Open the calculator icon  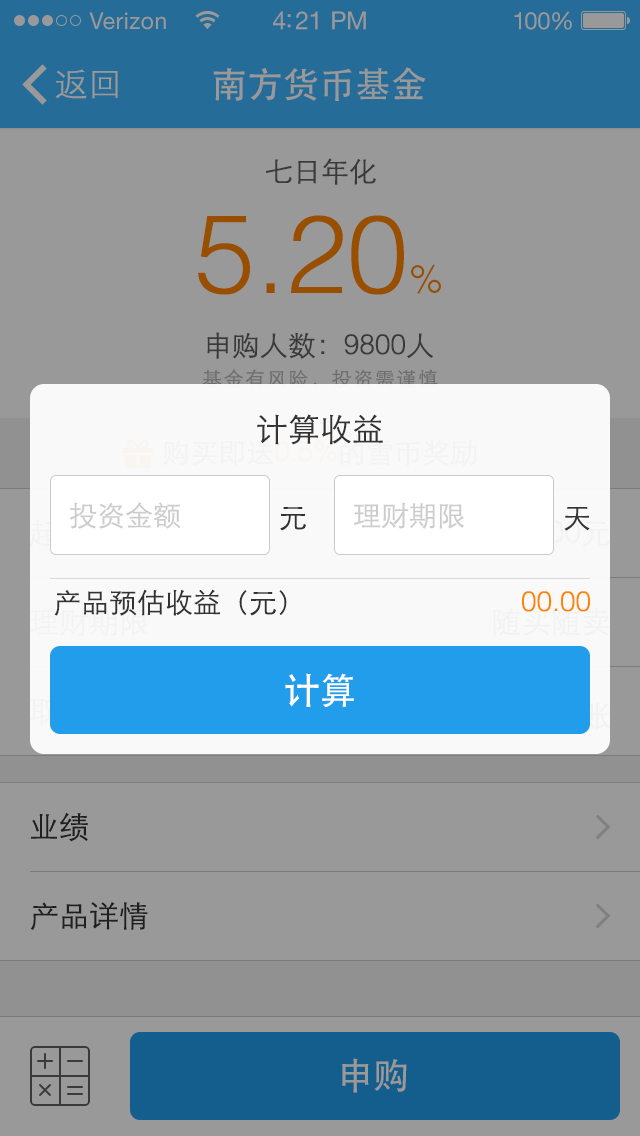(60, 1076)
